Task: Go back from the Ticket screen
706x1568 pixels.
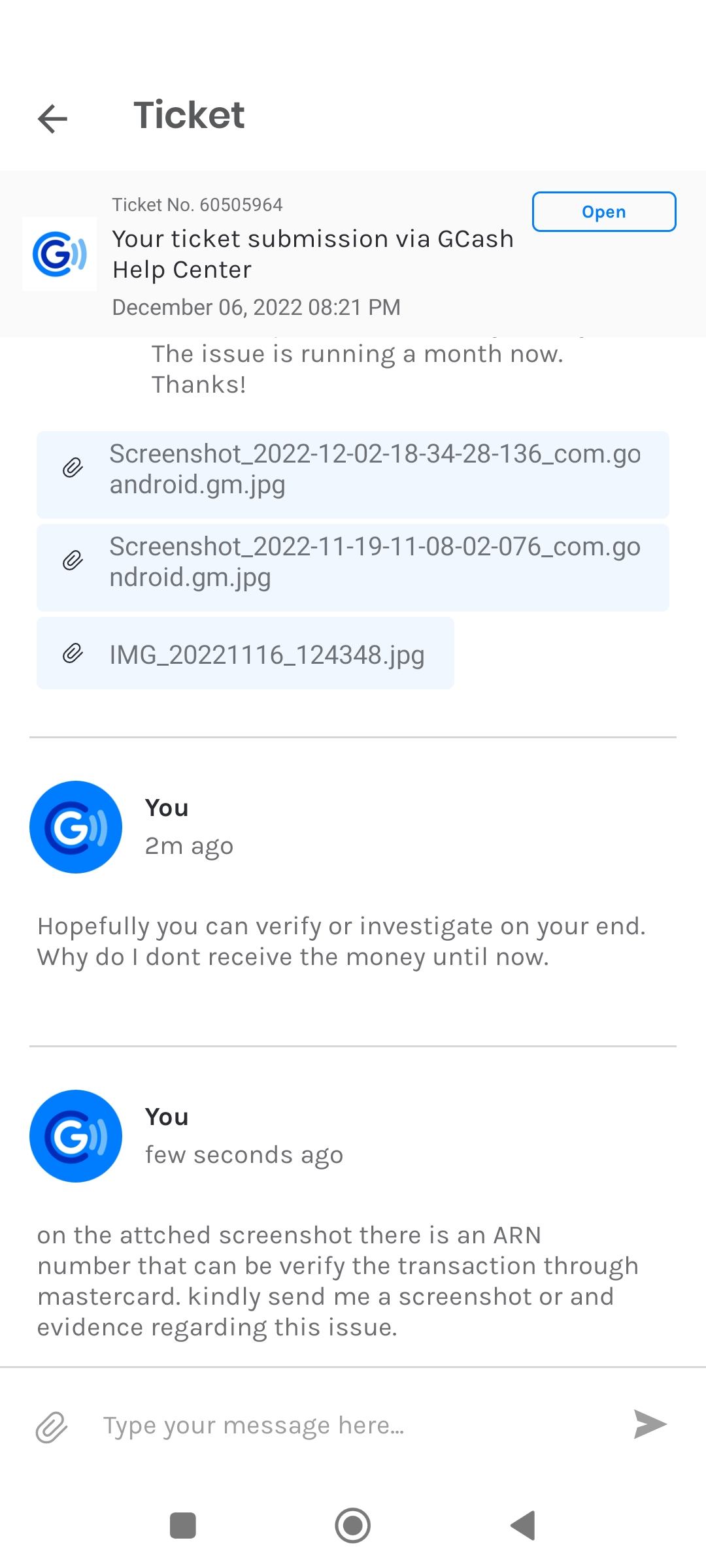Action: click(x=53, y=118)
